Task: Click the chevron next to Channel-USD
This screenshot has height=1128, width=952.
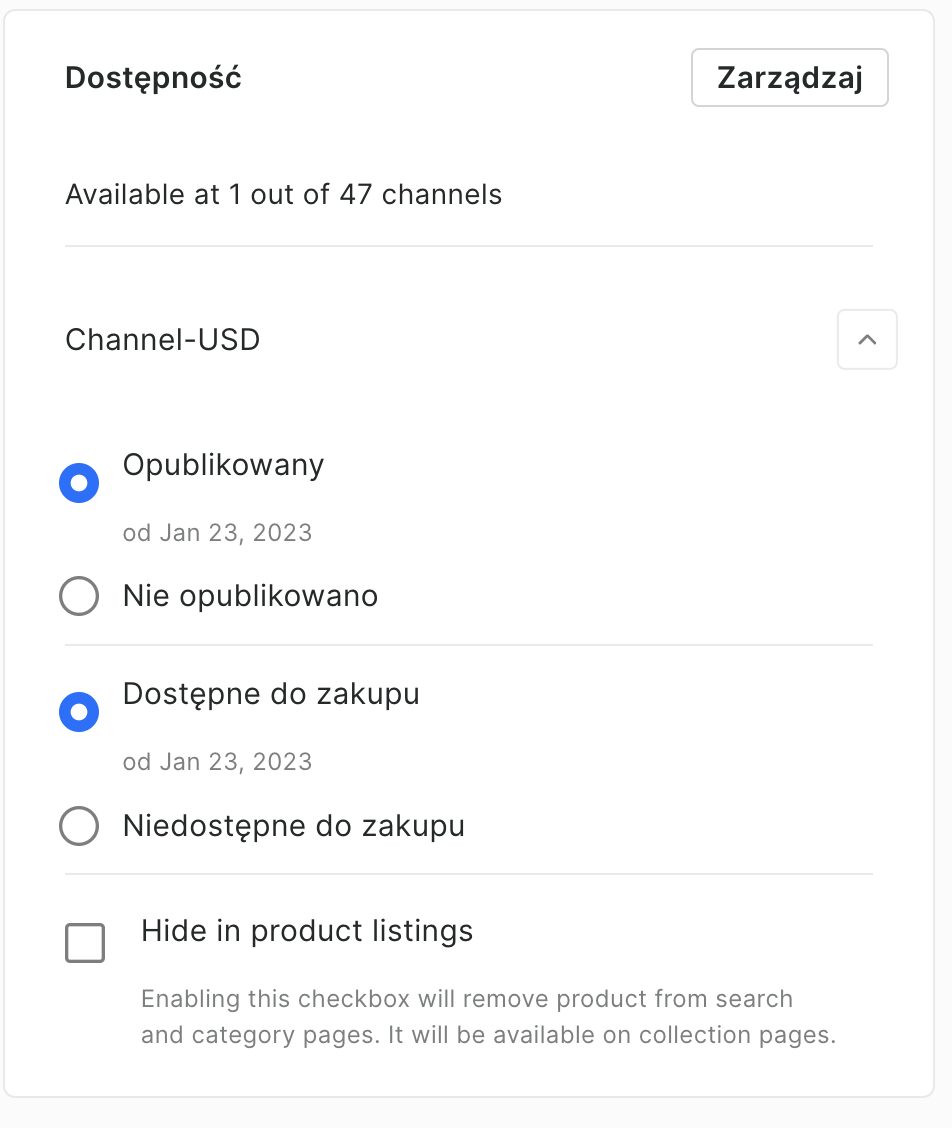Action: (866, 339)
